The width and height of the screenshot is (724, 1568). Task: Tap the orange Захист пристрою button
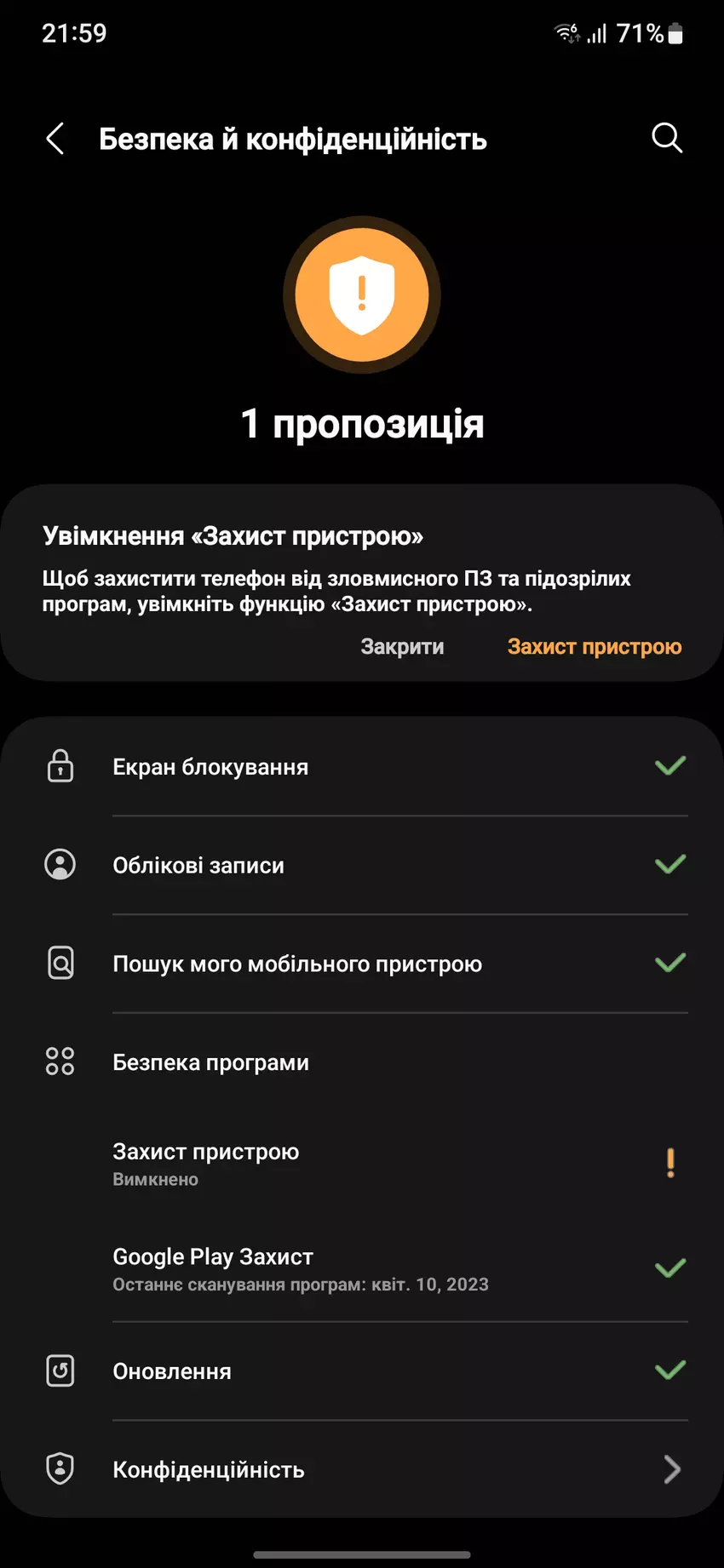594,647
